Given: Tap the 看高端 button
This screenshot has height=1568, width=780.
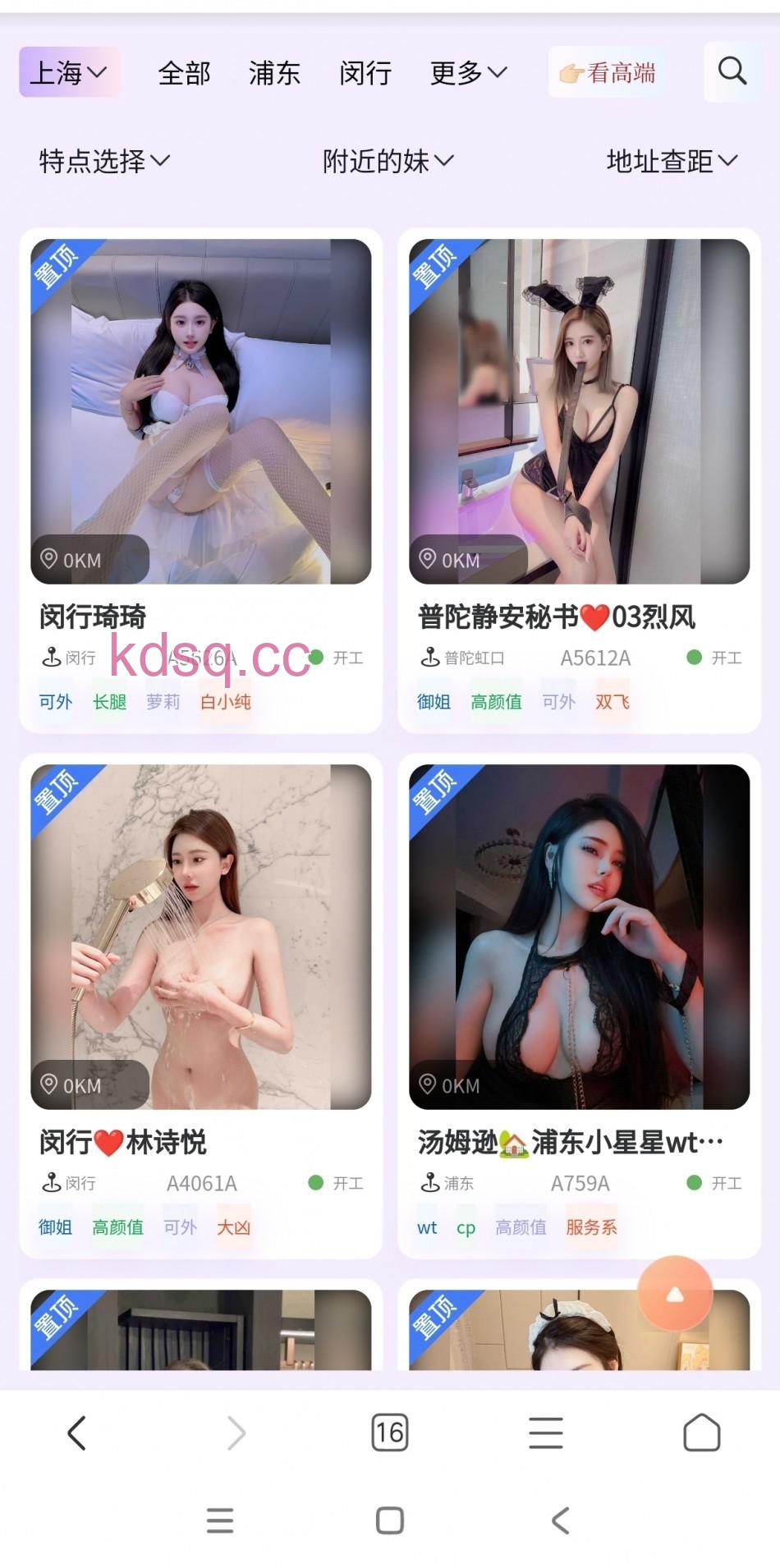Looking at the screenshot, I should tap(607, 73).
